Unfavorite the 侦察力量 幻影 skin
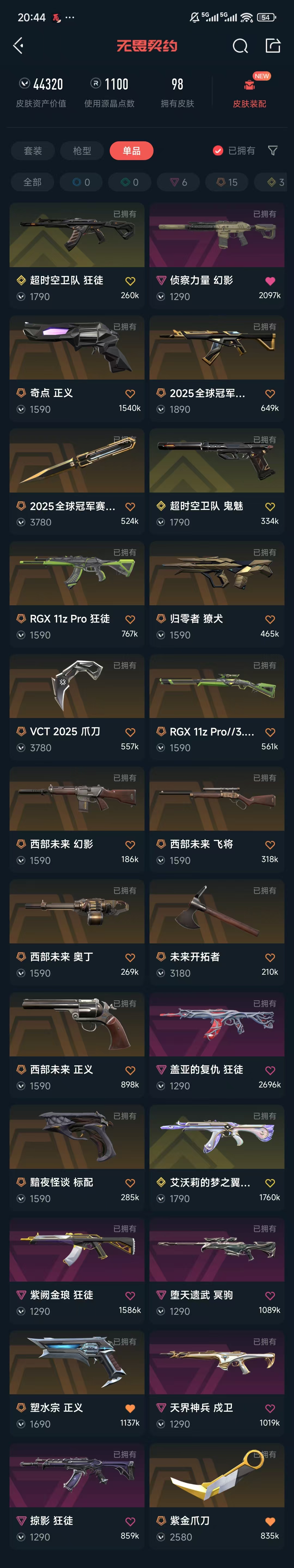Screen dimensions: 294x1568 (x=270, y=281)
